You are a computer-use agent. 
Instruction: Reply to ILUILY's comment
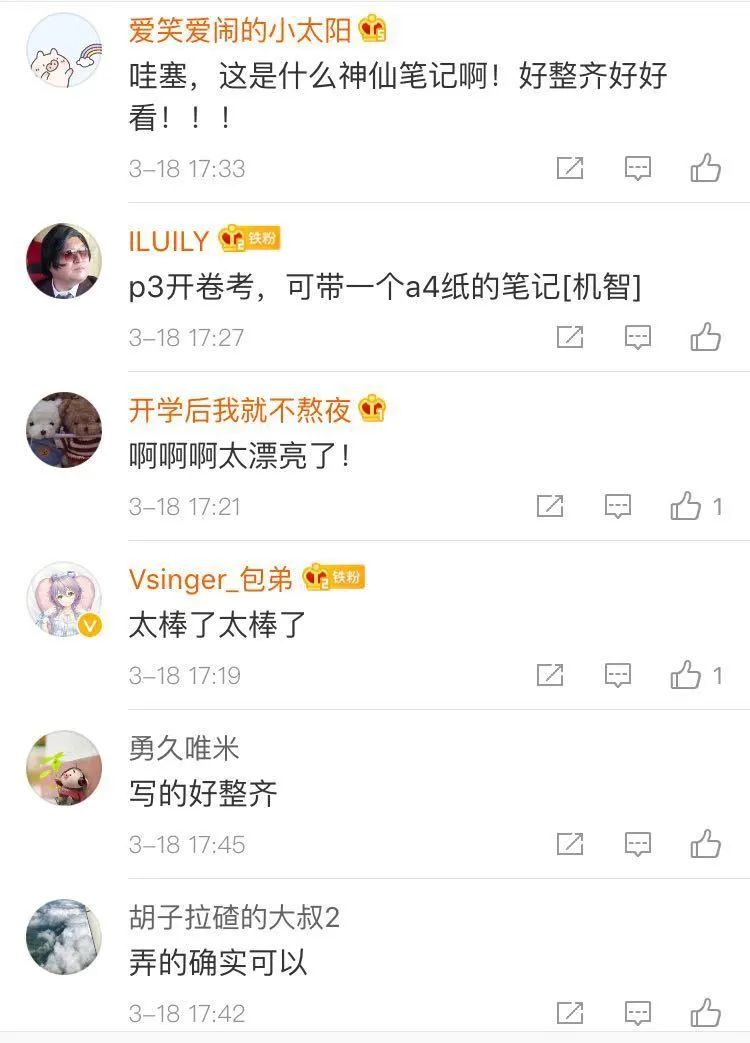click(638, 337)
